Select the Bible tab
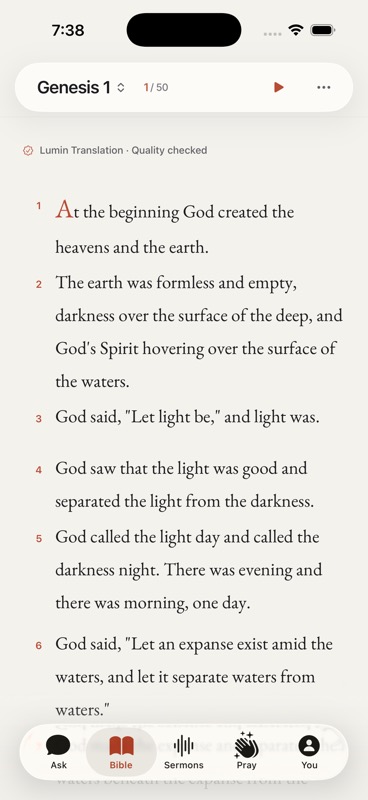Image resolution: width=368 pixels, height=800 pixels. point(121,753)
